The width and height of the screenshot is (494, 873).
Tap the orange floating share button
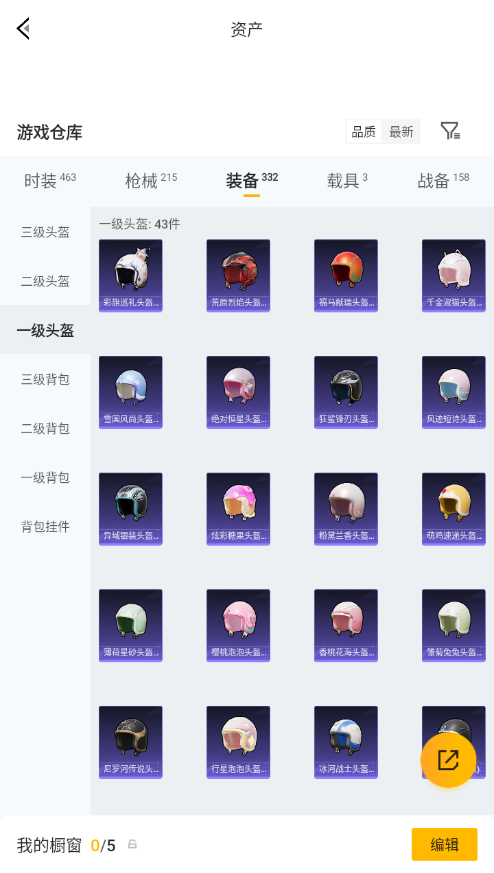pos(448,760)
